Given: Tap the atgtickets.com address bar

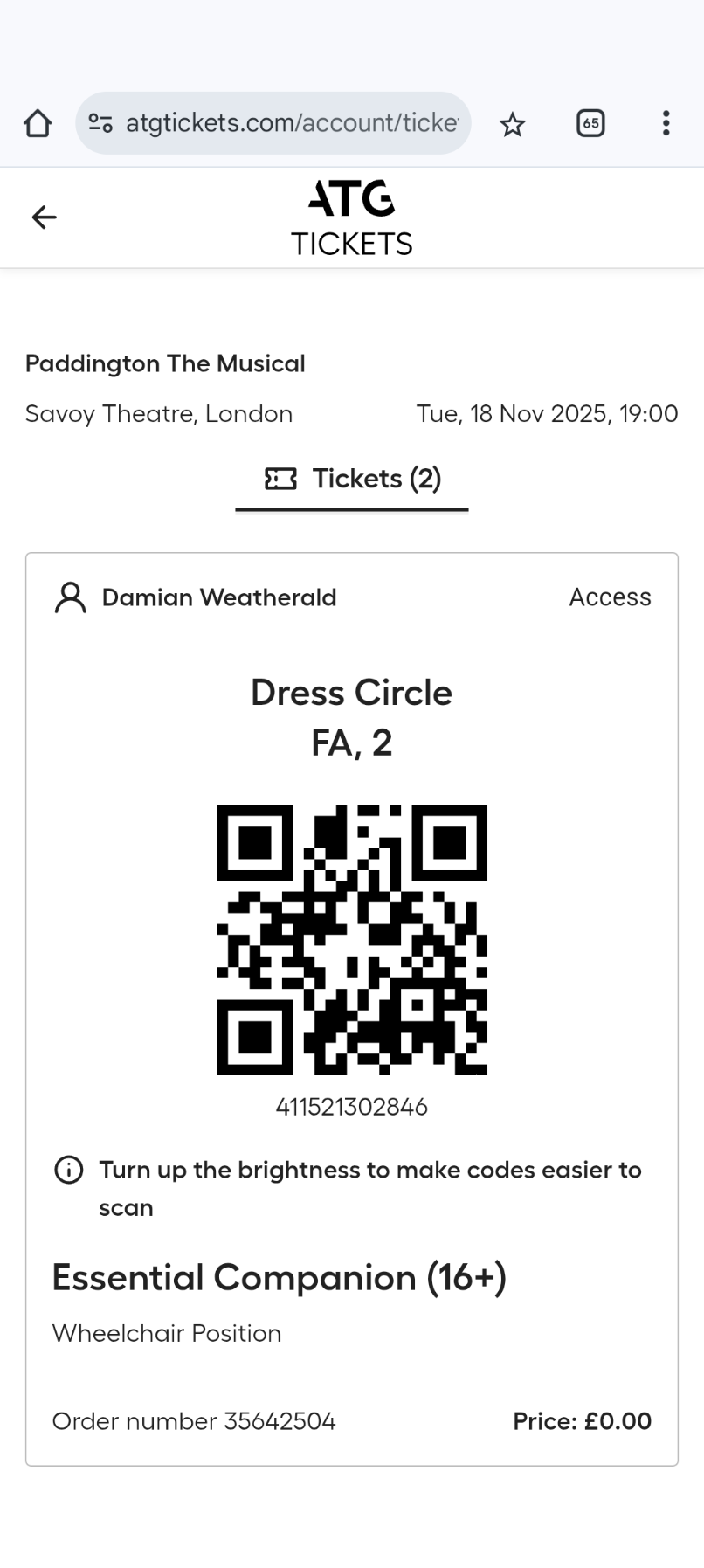Looking at the screenshot, I should pos(292,123).
